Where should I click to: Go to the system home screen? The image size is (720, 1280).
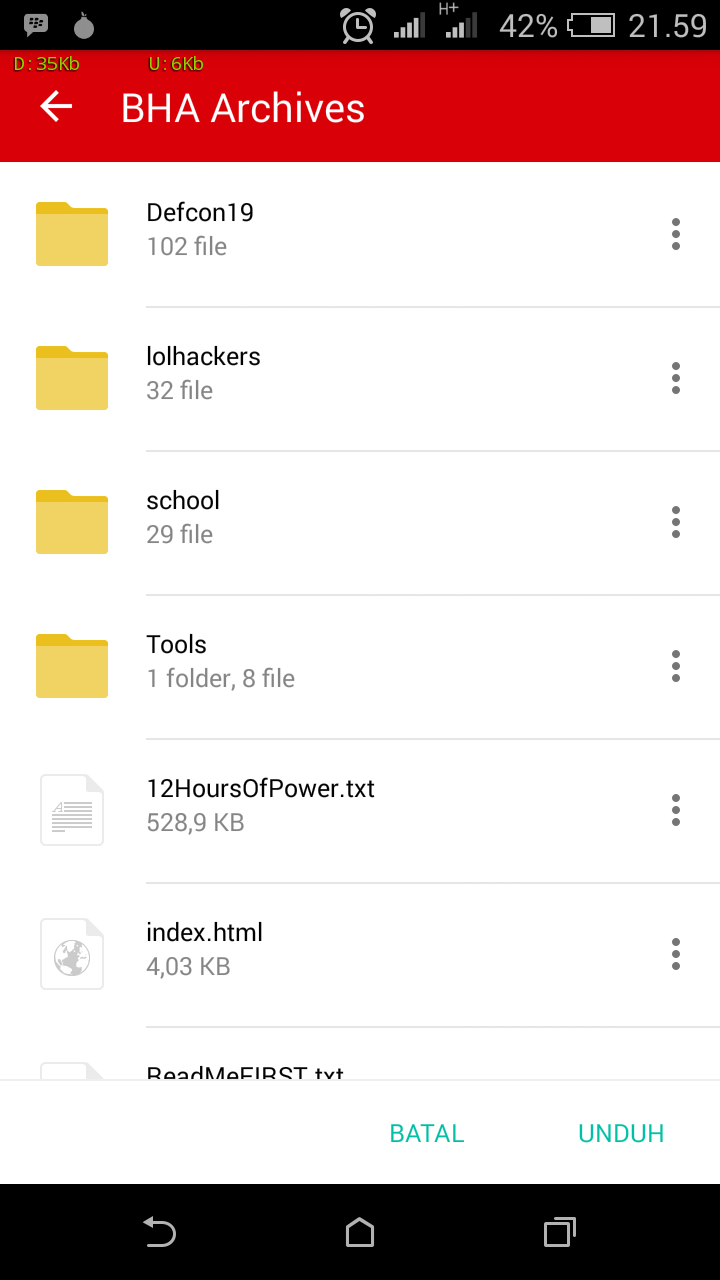tap(360, 1233)
